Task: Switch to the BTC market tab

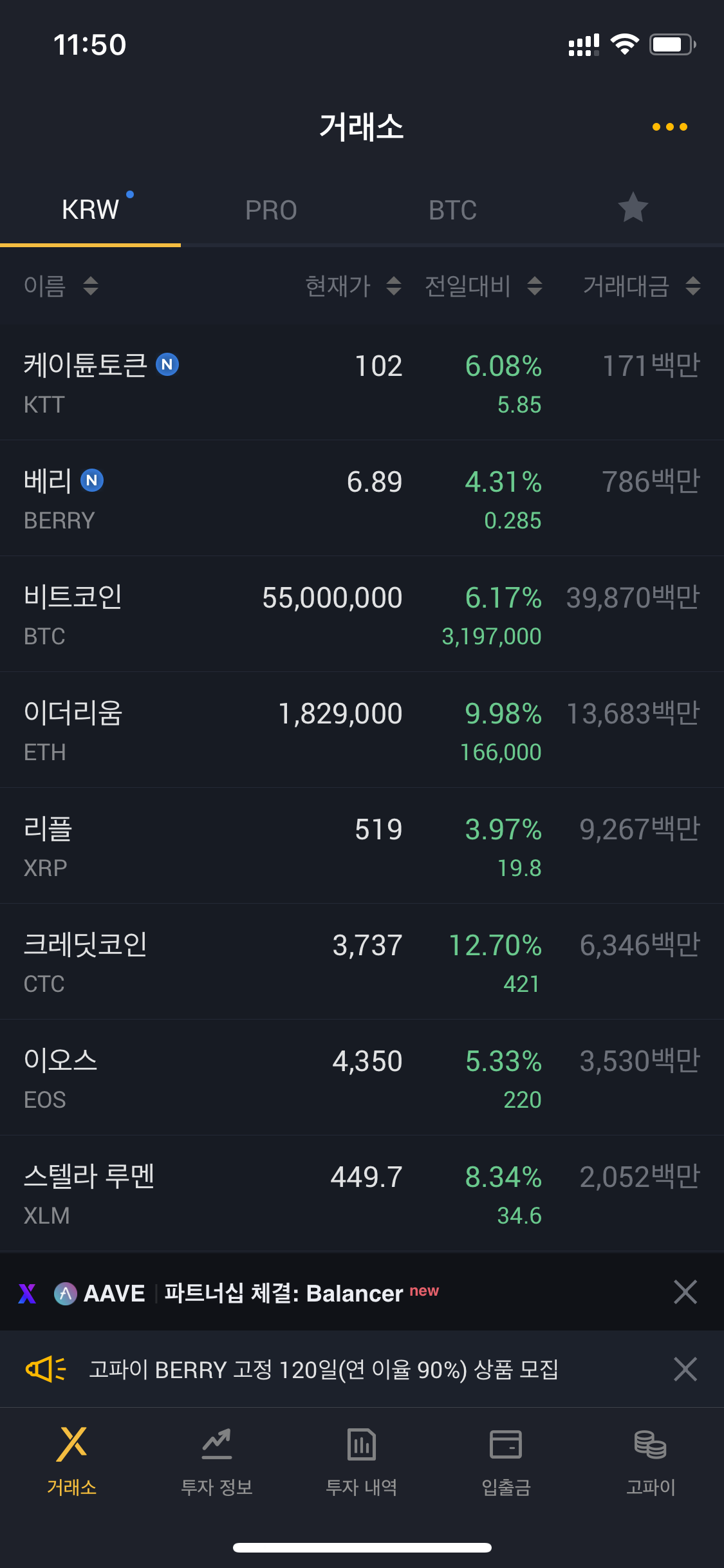Action: click(452, 210)
